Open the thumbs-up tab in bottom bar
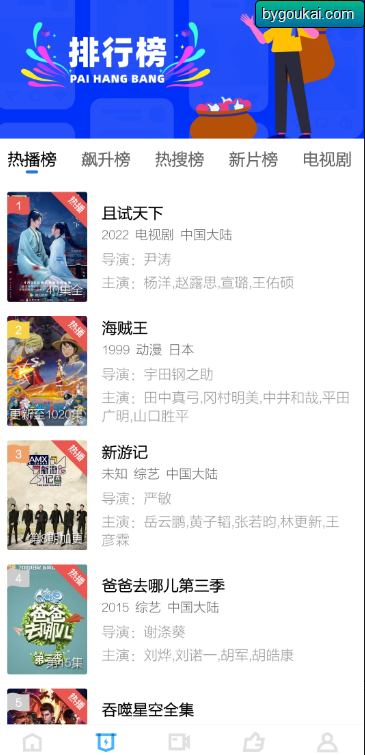Image resolution: width=365 pixels, height=755 pixels. [x=253, y=742]
